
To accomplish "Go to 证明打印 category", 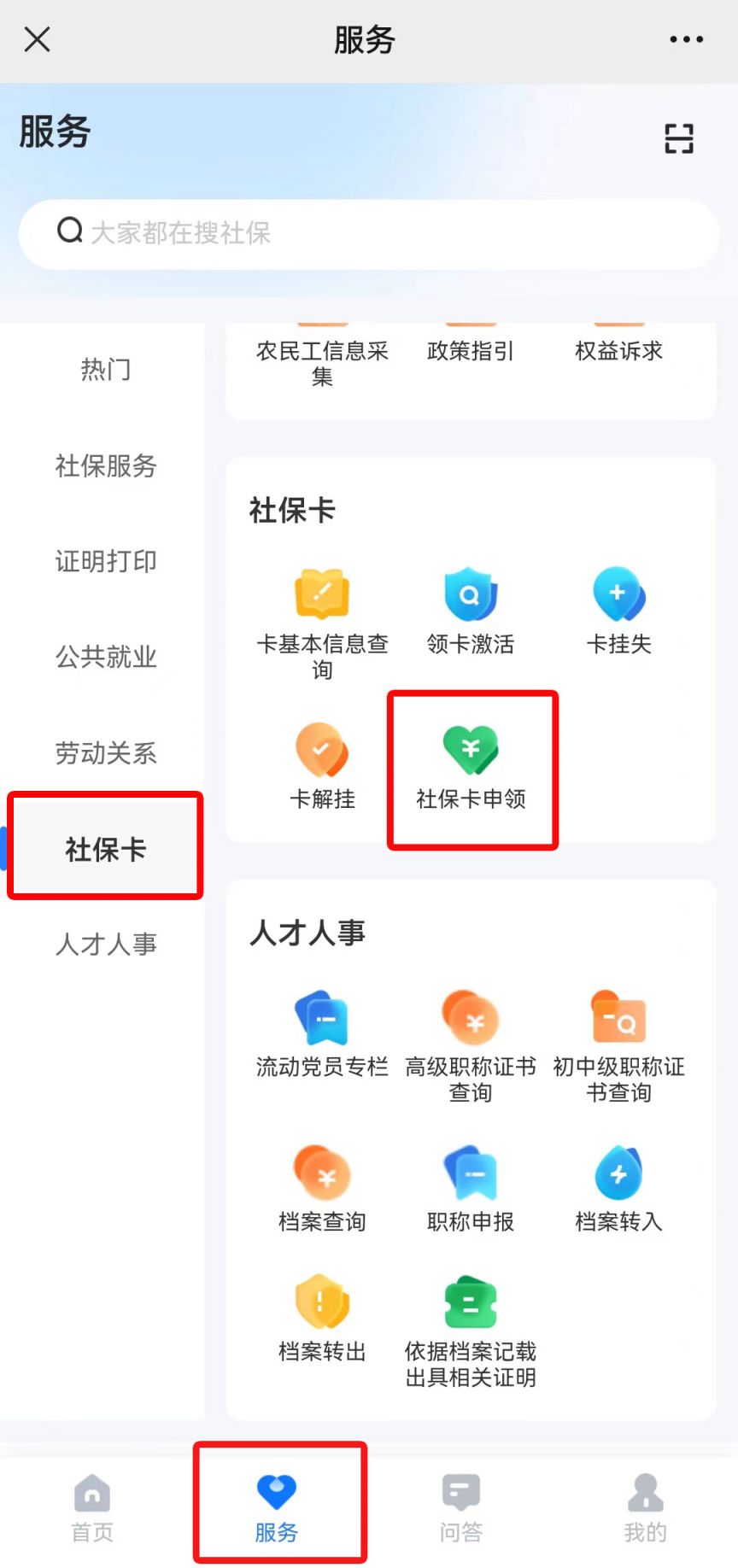I will pos(105,561).
